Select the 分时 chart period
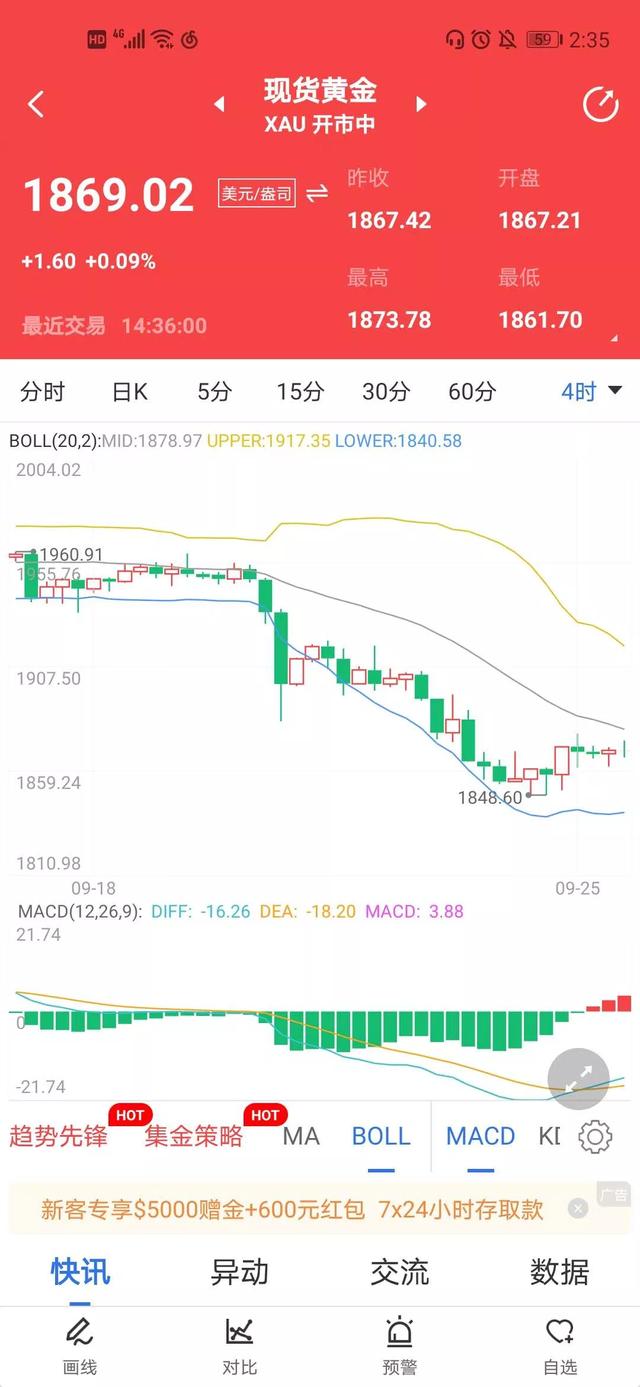 [x=42, y=392]
